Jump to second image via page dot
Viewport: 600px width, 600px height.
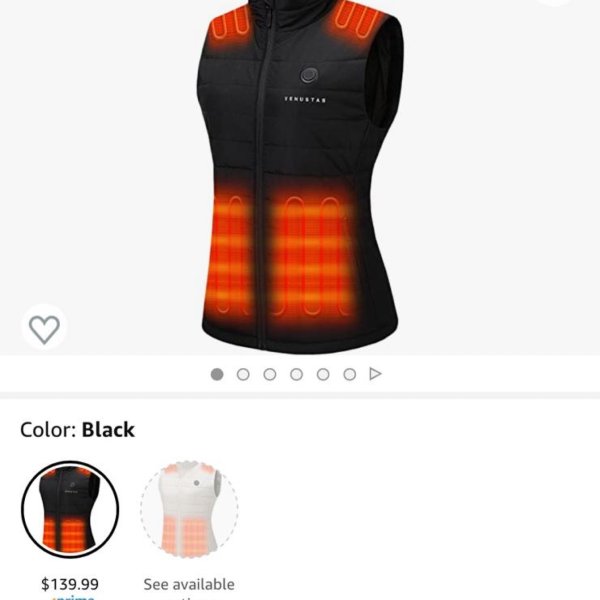243,374
